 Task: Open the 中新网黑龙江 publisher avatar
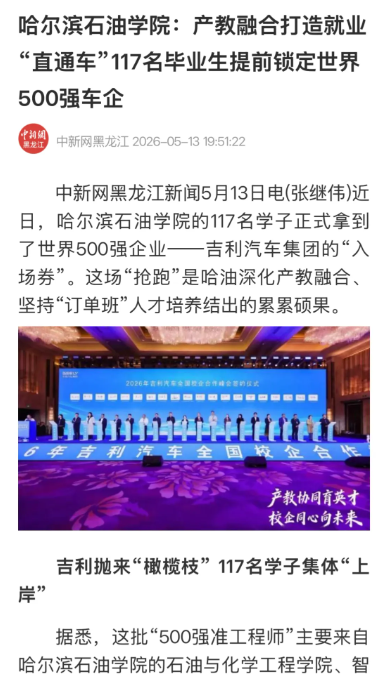pyautogui.click(x=34, y=139)
